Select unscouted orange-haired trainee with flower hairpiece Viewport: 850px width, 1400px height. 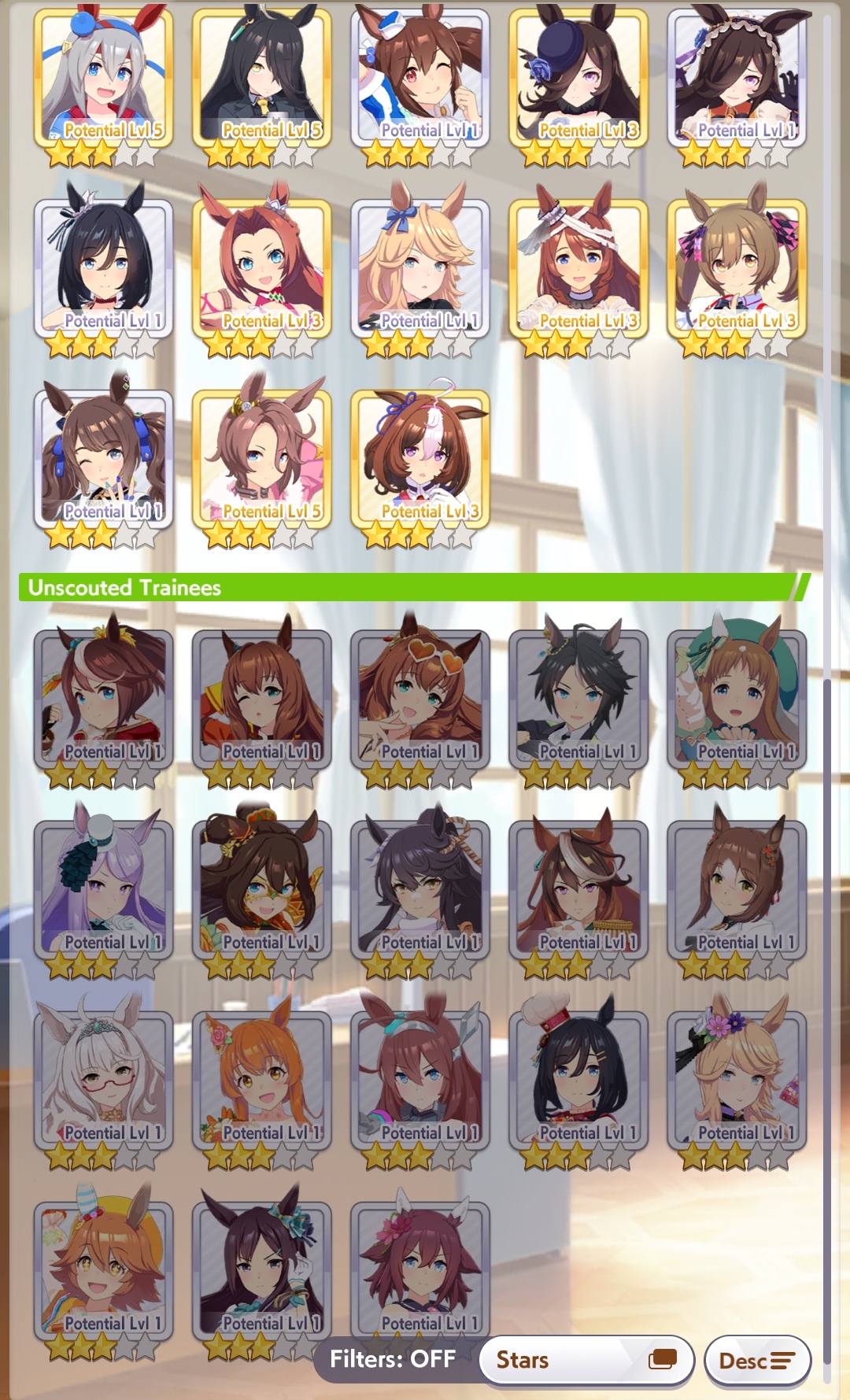tap(262, 1081)
